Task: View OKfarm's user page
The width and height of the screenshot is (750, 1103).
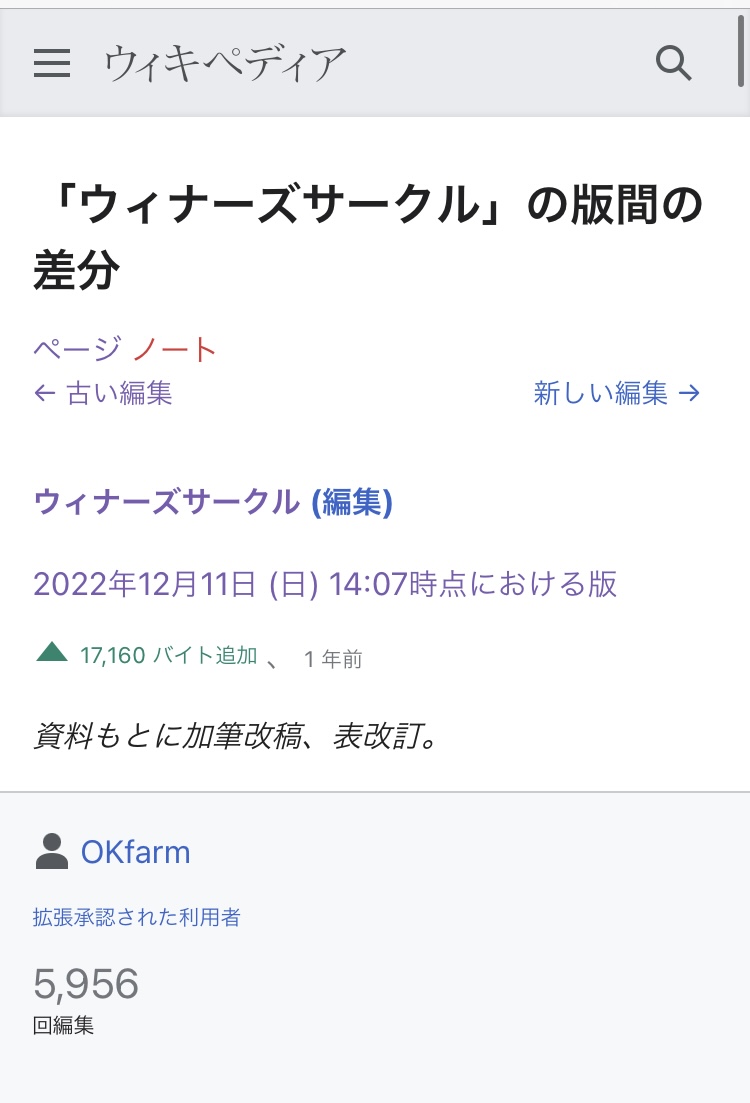Action: (135, 852)
